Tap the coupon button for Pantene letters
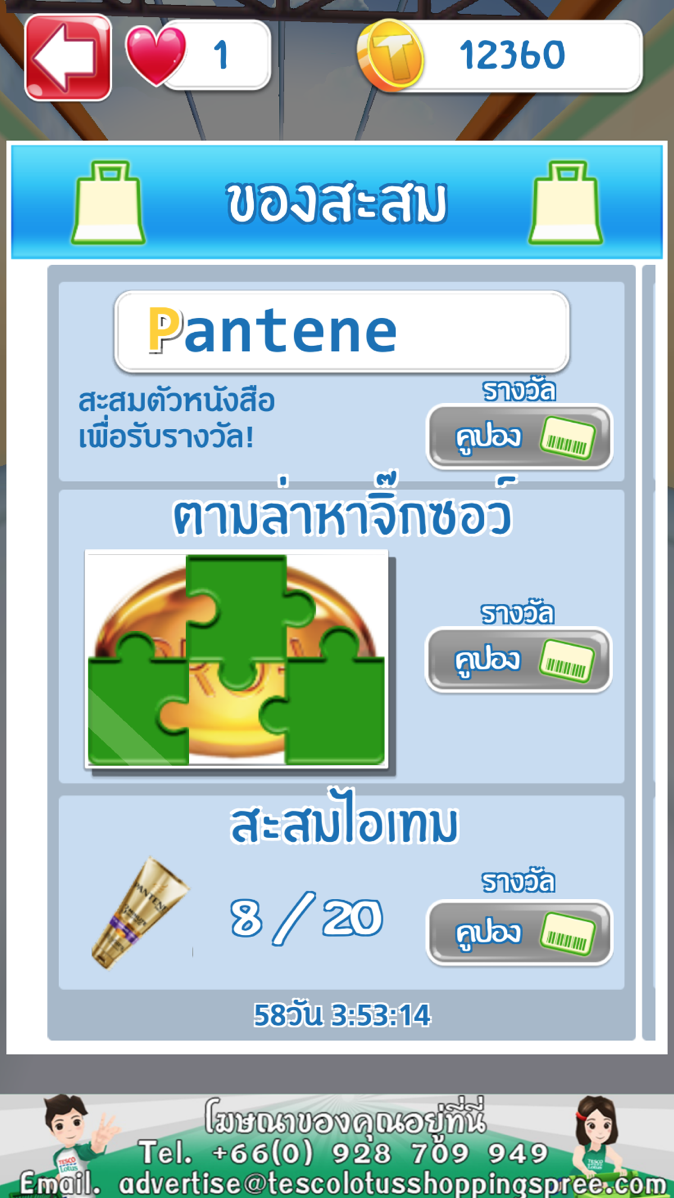This screenshot has height=1198, width=674. 519,438
